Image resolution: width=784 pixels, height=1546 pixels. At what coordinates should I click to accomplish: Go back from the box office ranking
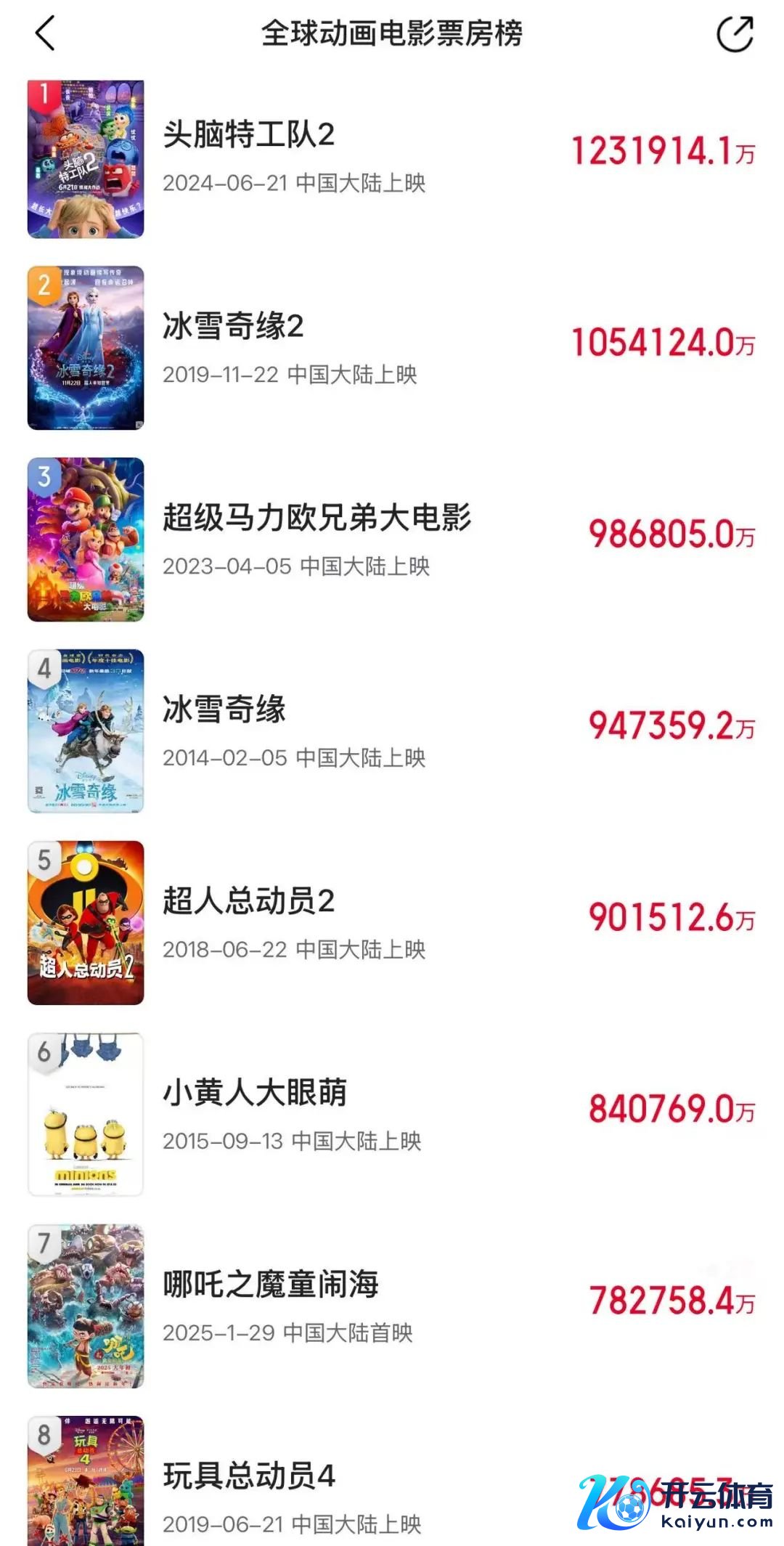click(x=45, y=34)
